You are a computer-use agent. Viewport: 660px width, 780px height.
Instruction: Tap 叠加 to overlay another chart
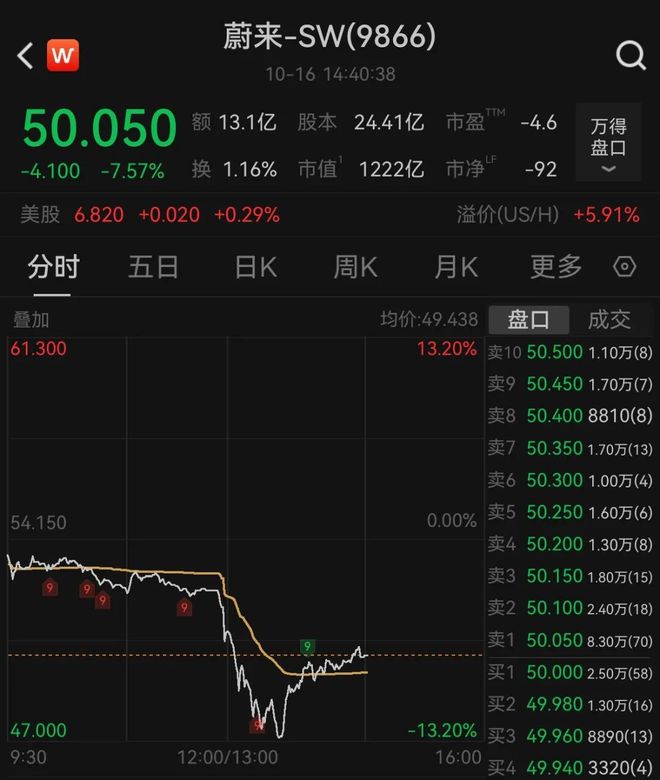[31, 320]
